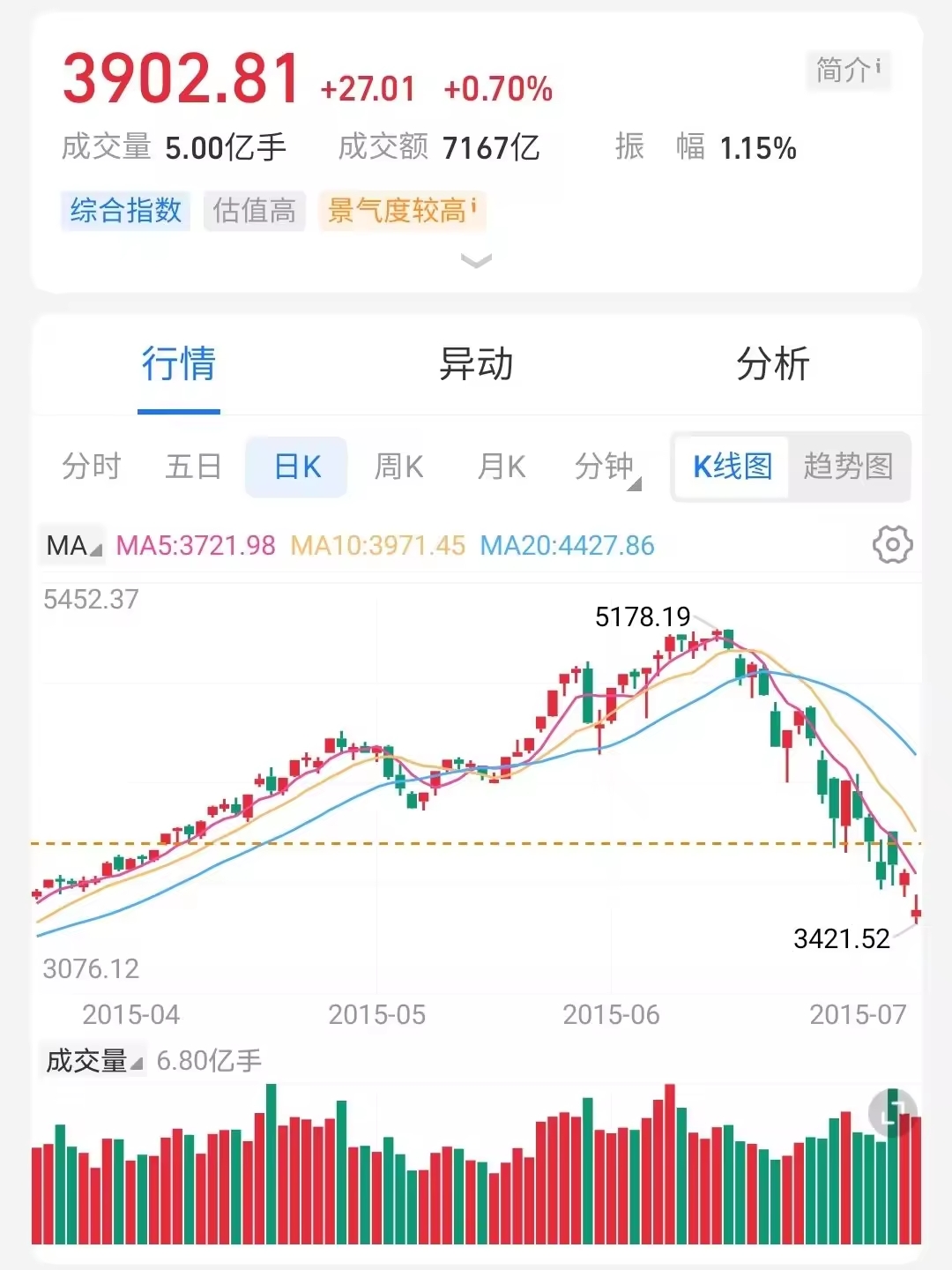Viewport: 952px width, 1270px height.
Task: Tap the 估值高 tag
Action: [x=254, y=211]
